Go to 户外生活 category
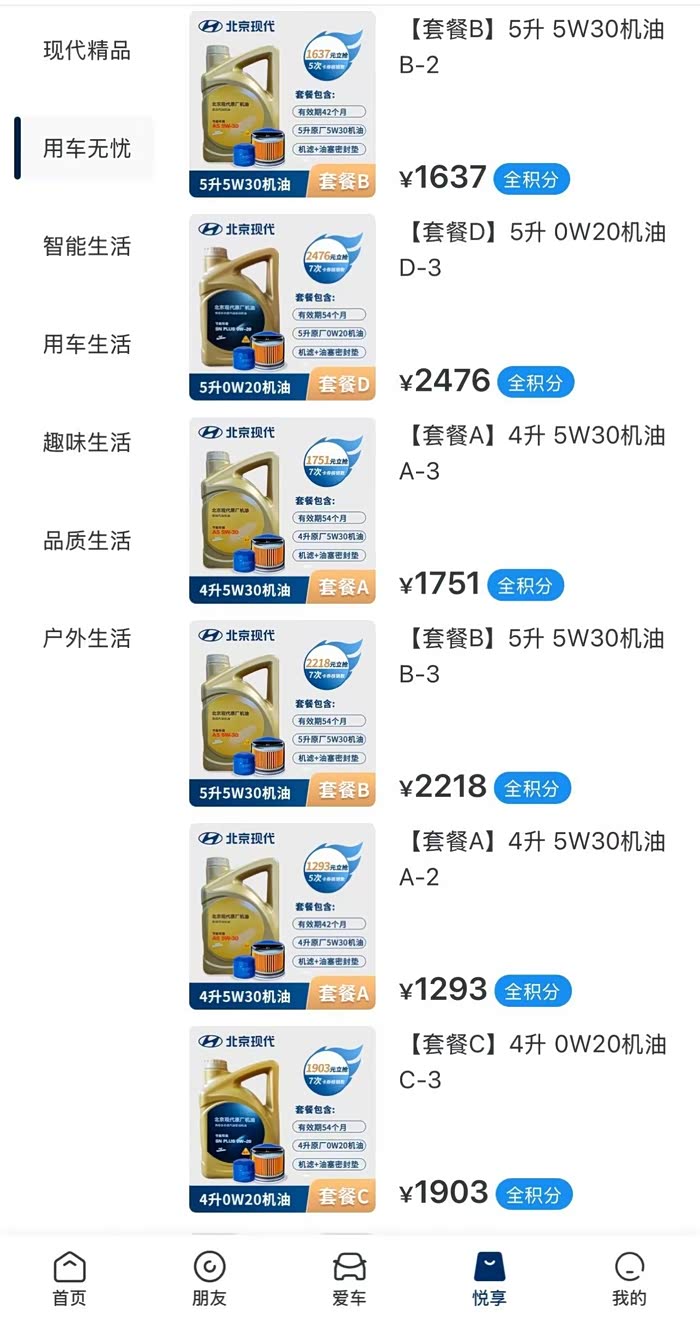Image resolution: width=700 pixels, height=1326 pixels. [87, 639]
